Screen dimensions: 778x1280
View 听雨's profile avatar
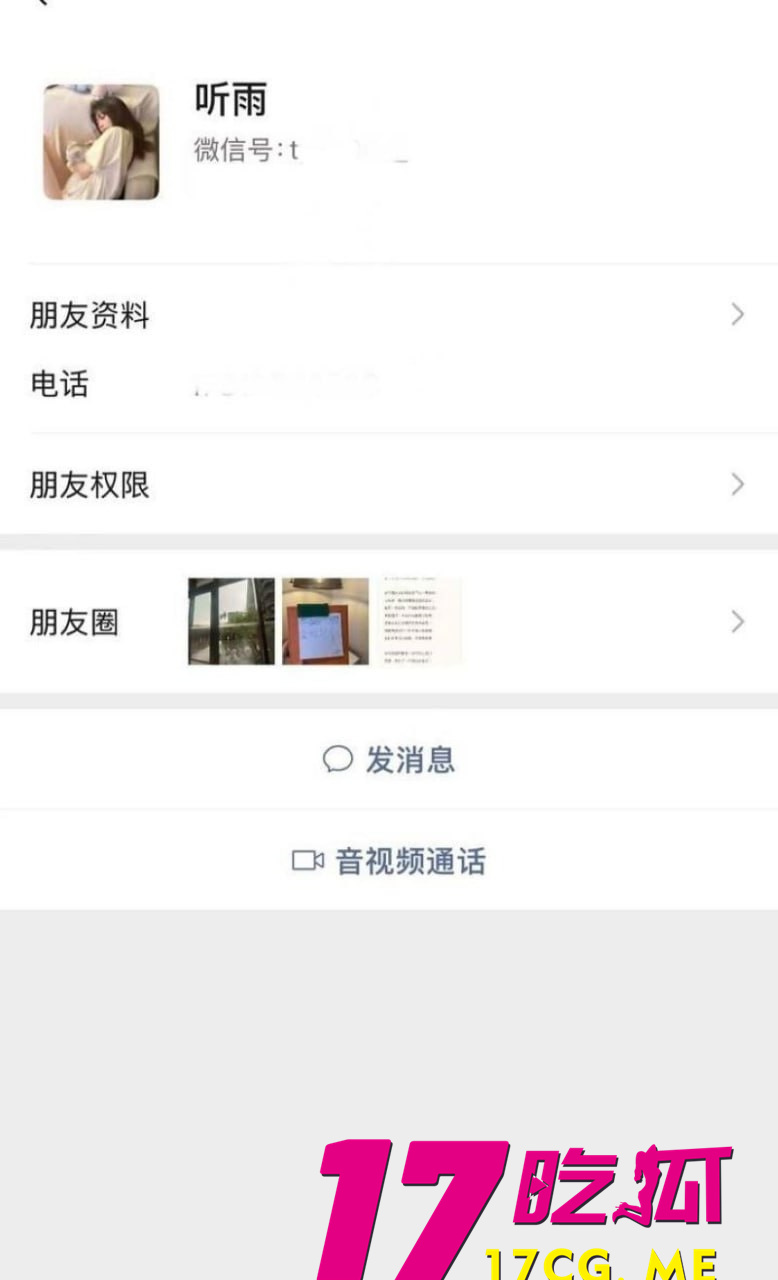click(101, 142)
